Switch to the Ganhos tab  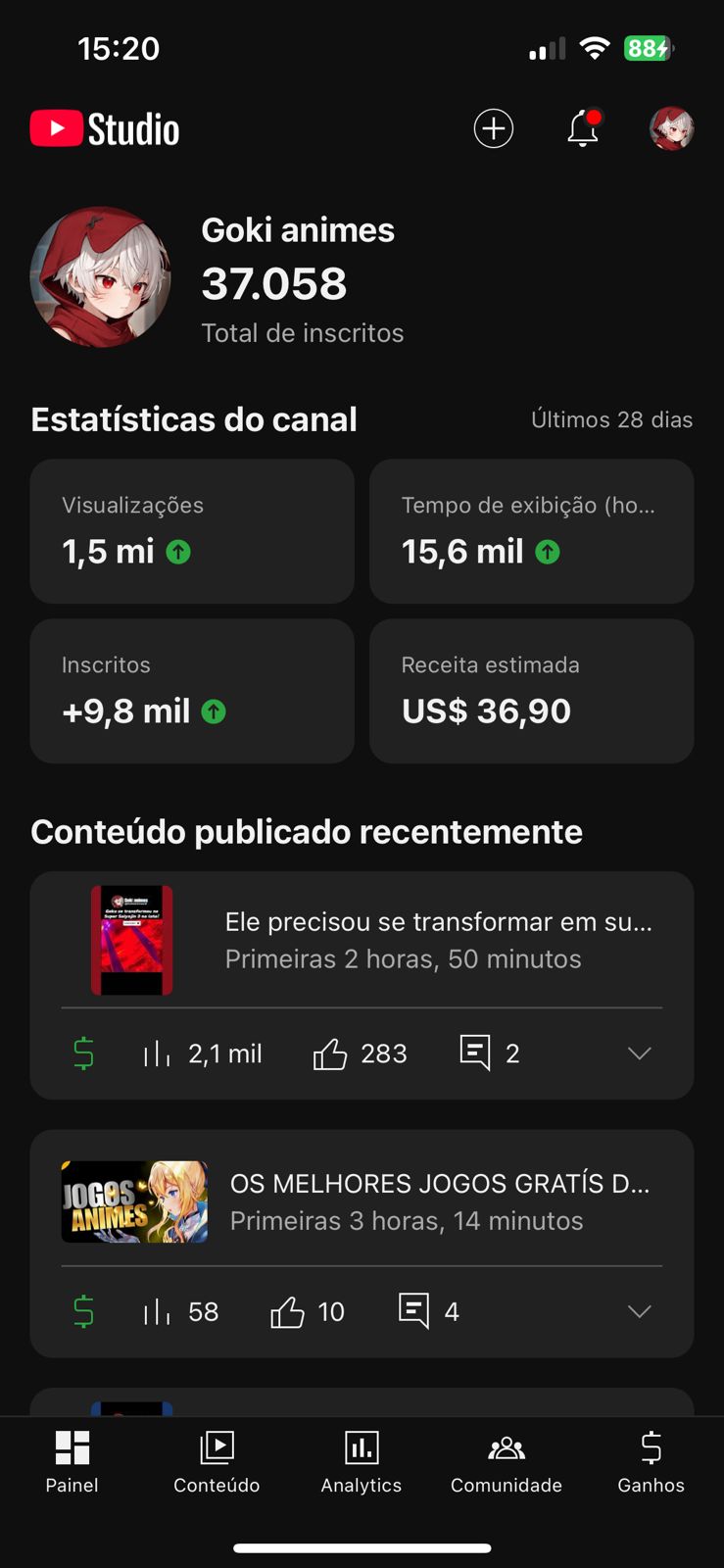click(651, 1461)
